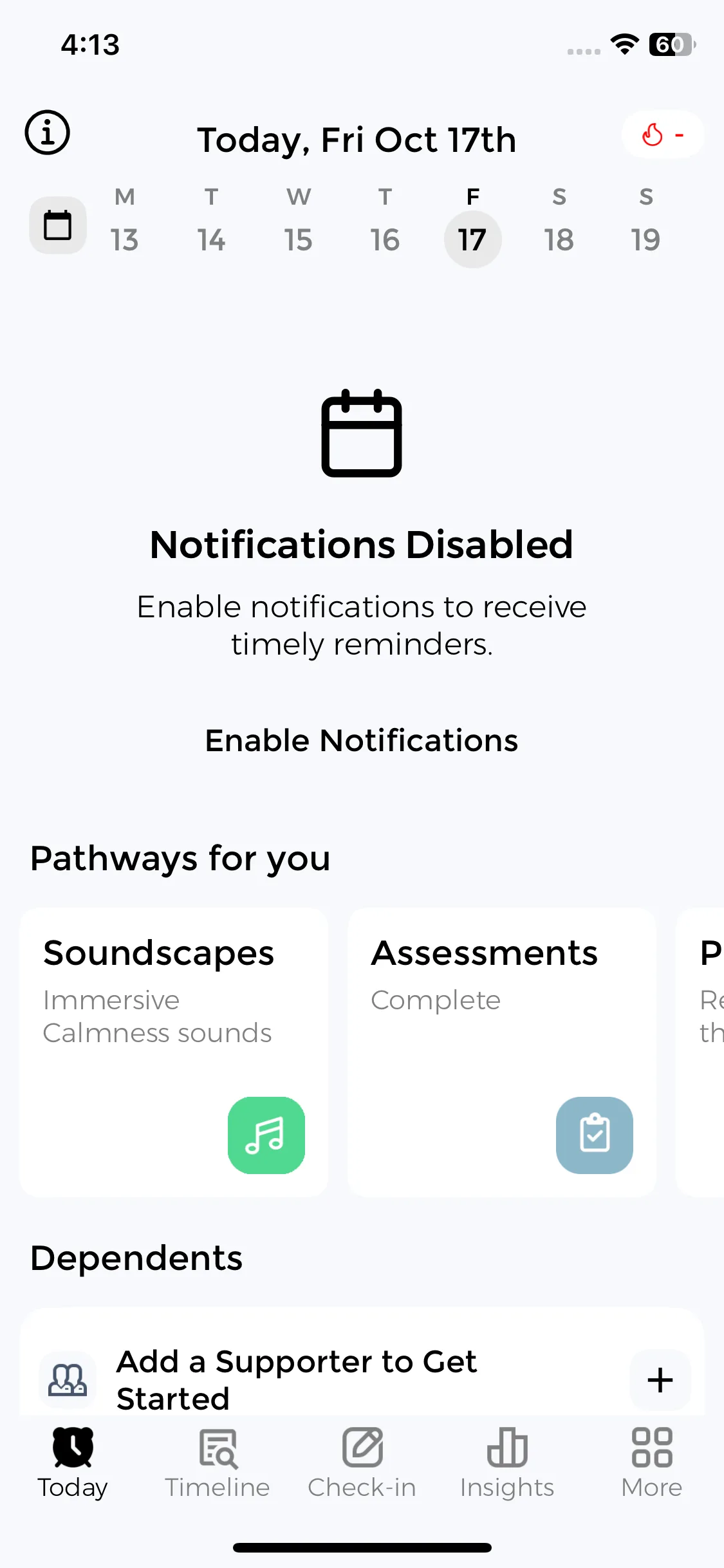Viewport: 724px width, 1568px height.
Task: Switch to the Timeline tab
Action: 218,1462
